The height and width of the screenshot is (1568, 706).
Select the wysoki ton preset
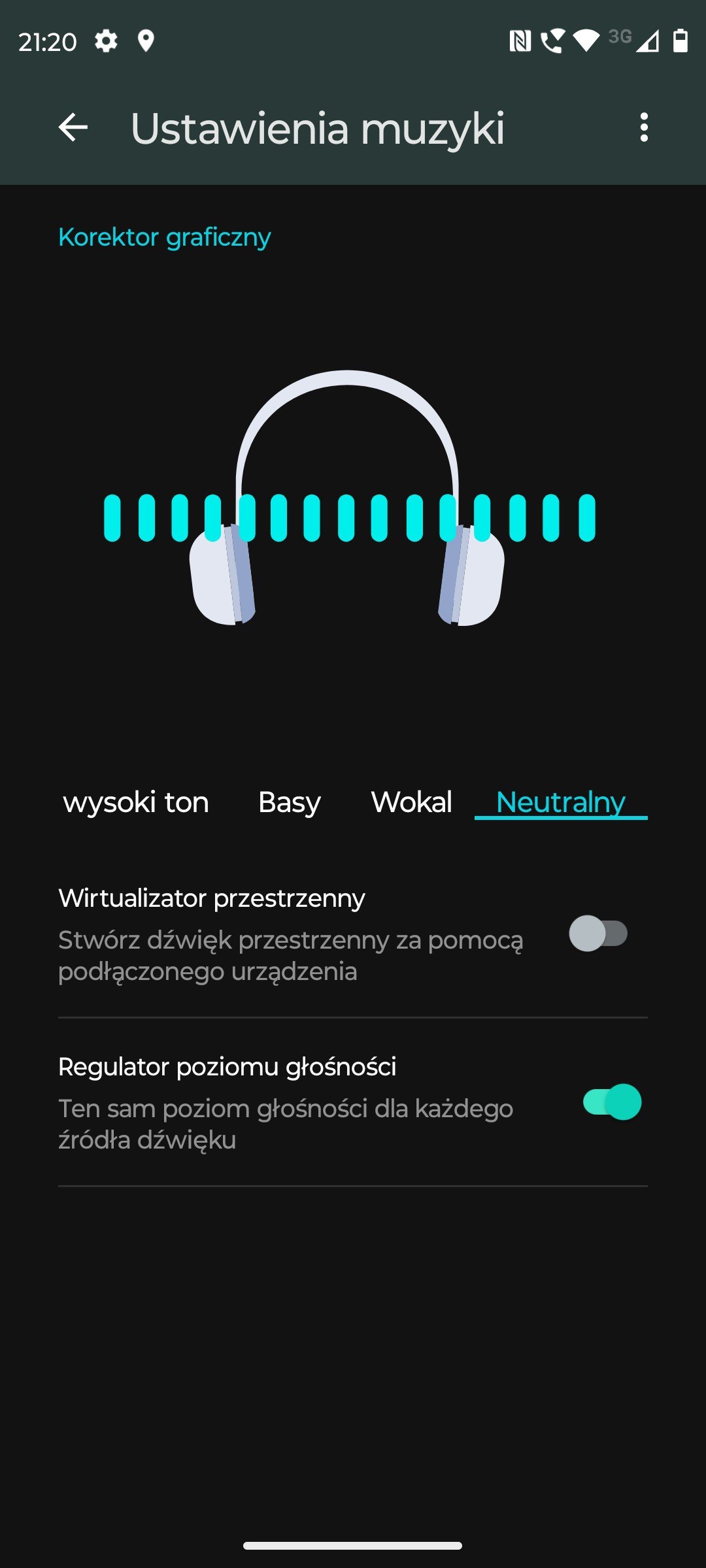136,802
